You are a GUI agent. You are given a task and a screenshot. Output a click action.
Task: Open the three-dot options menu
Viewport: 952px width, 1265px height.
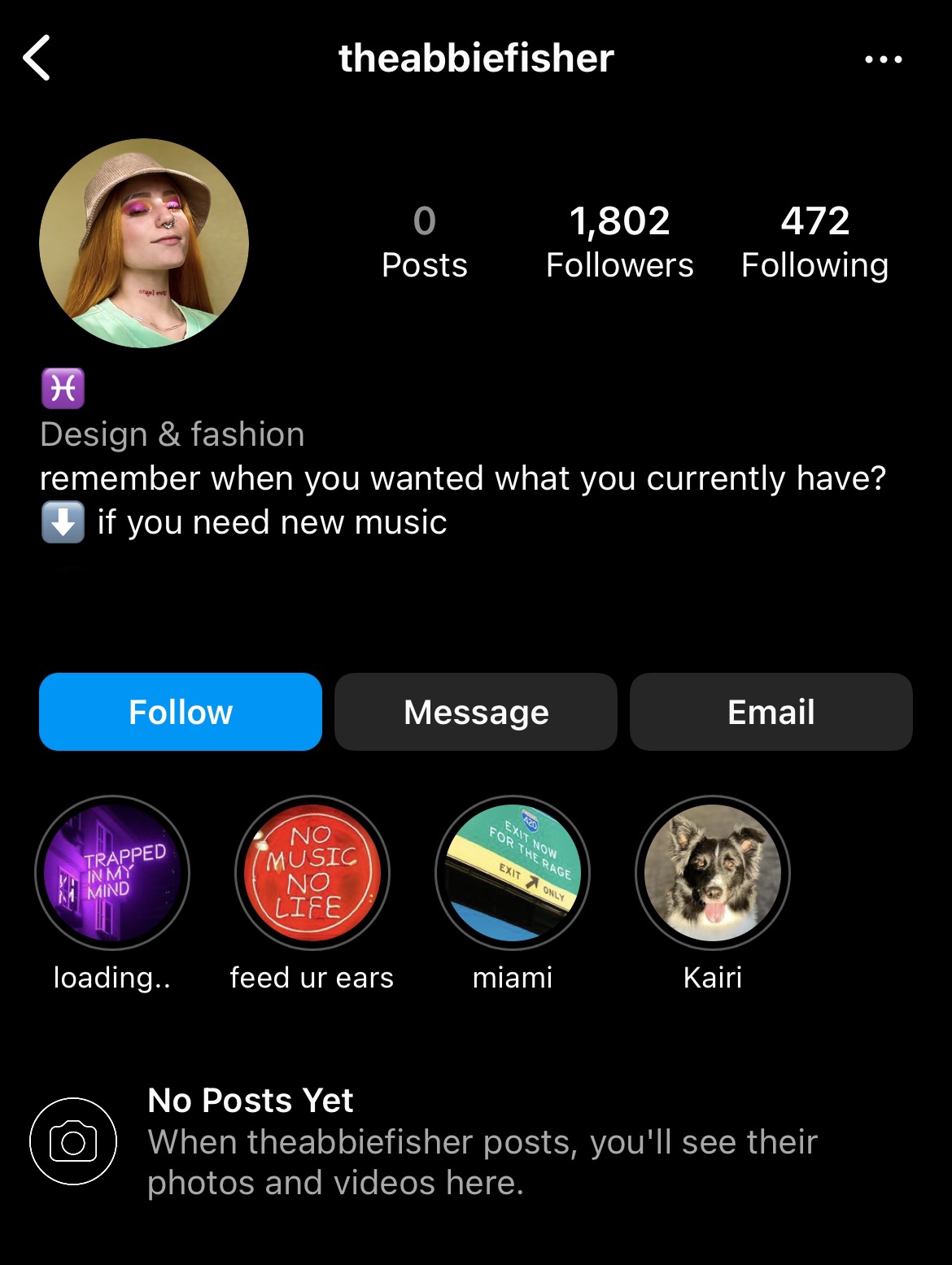click(883, 59)
